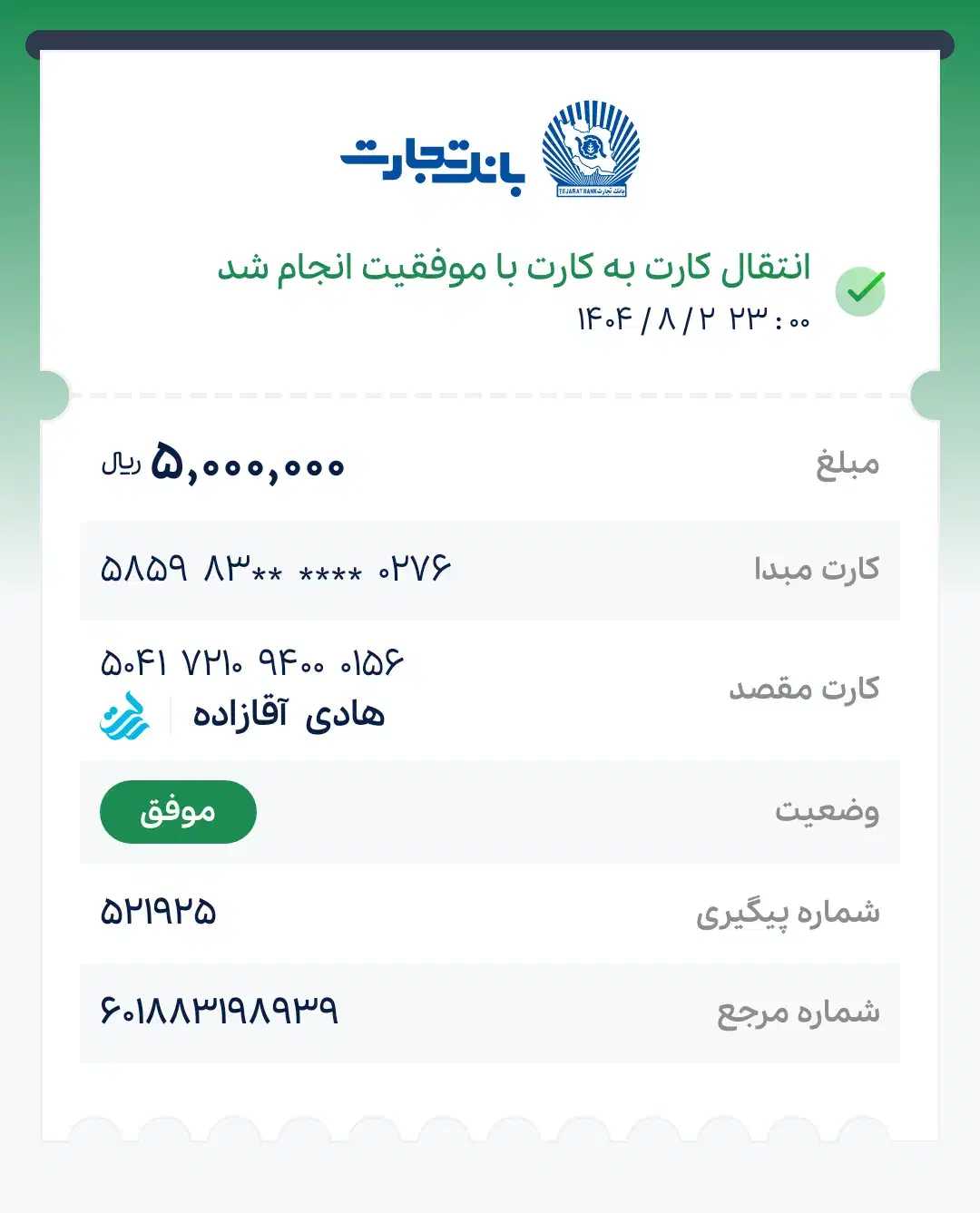Collapse the وضعیت status row
This screenshot has width=980, height=1213.
[490, 812]
